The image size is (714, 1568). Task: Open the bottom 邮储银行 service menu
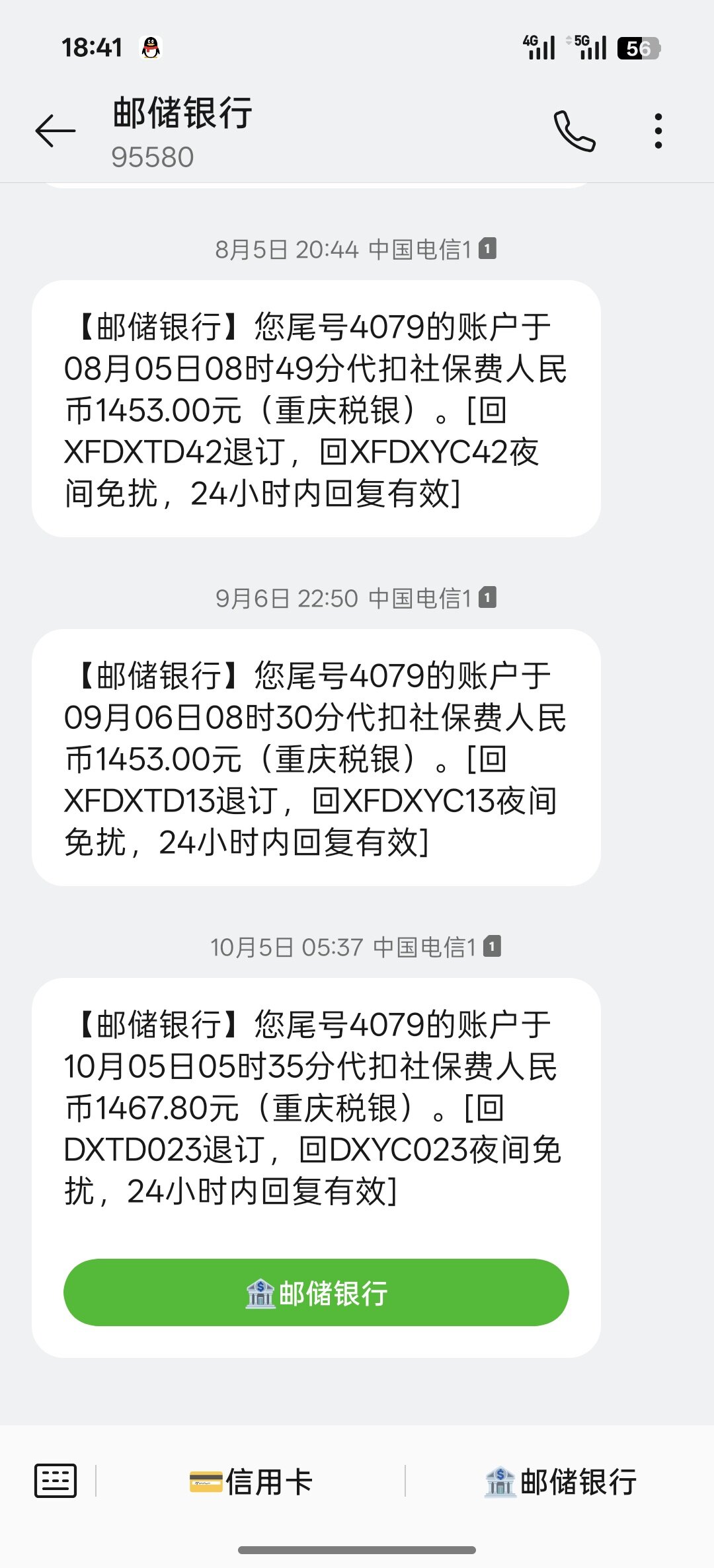click(x=561, y=1481)
